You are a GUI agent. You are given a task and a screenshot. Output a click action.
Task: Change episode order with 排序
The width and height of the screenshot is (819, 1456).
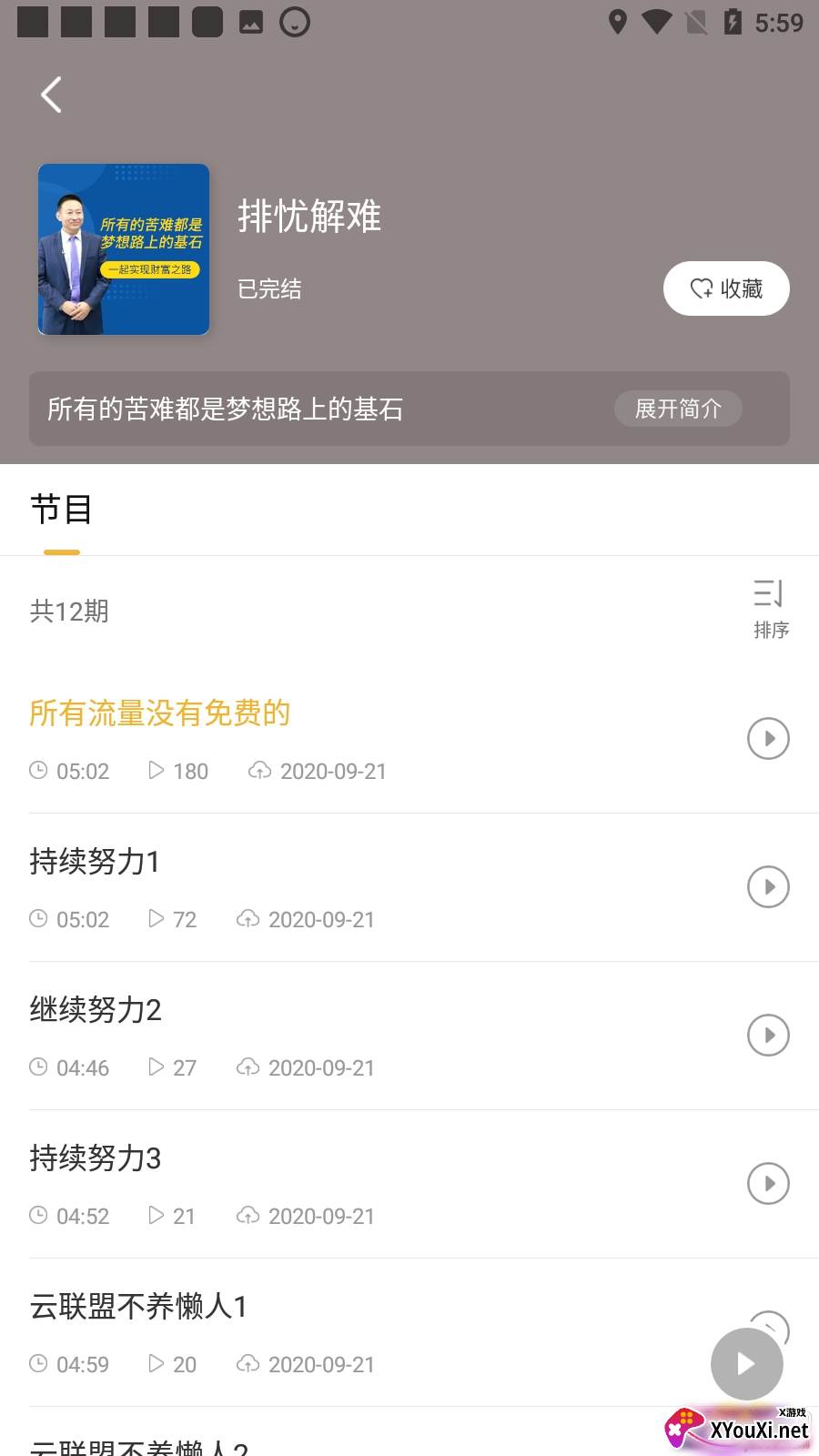tap(770, 608)
